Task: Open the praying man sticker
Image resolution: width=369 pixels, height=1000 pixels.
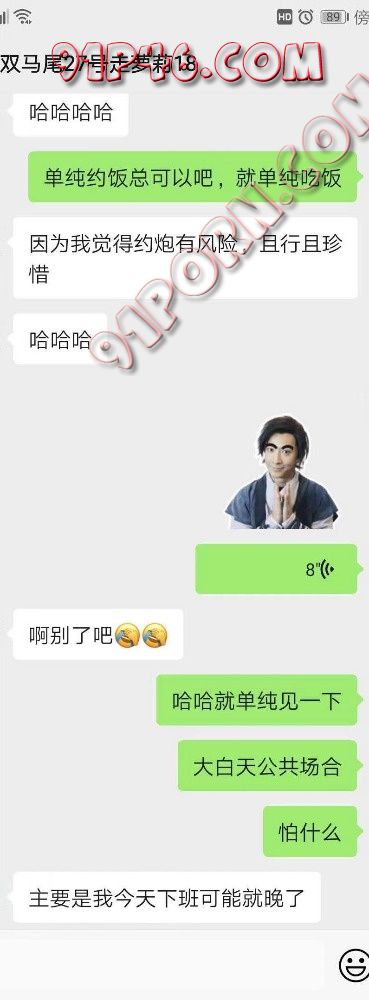Action: (281, 473)
